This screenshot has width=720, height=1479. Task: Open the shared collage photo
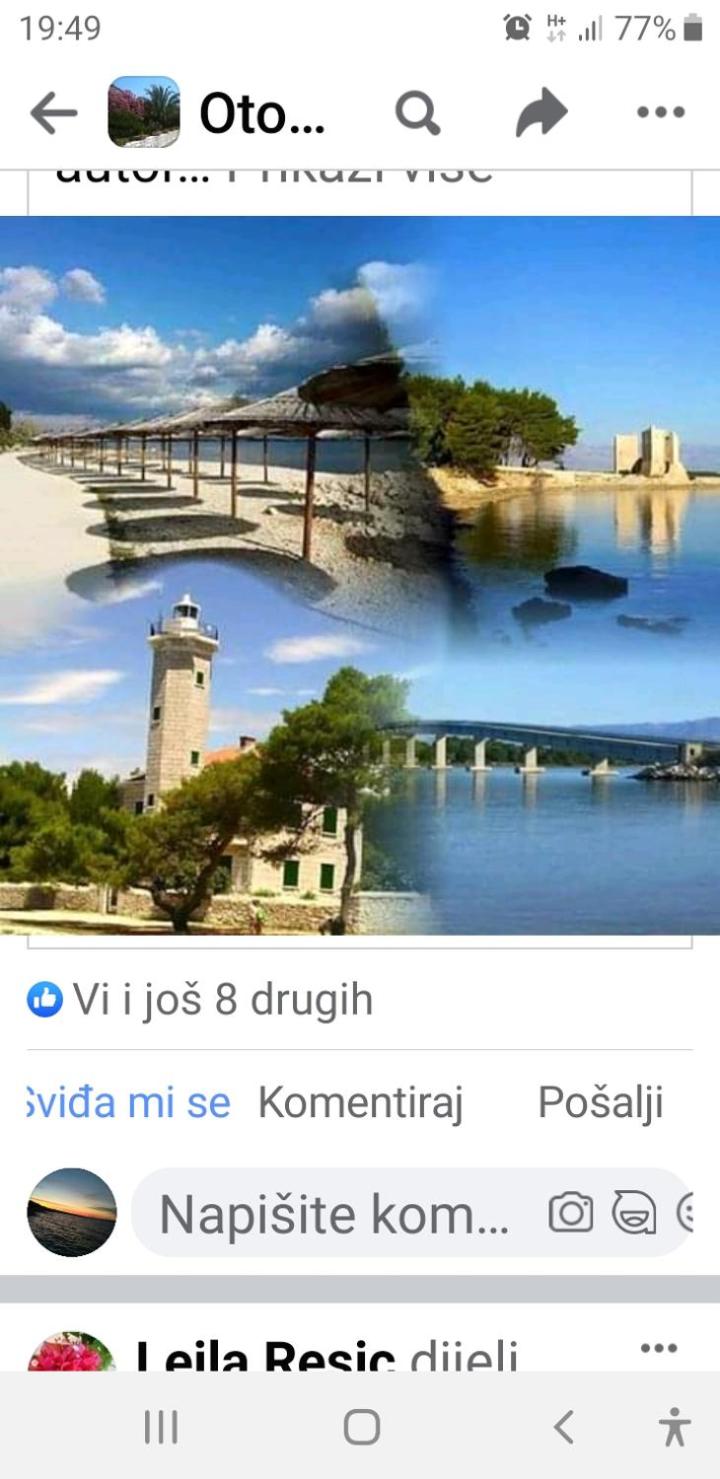360,575
